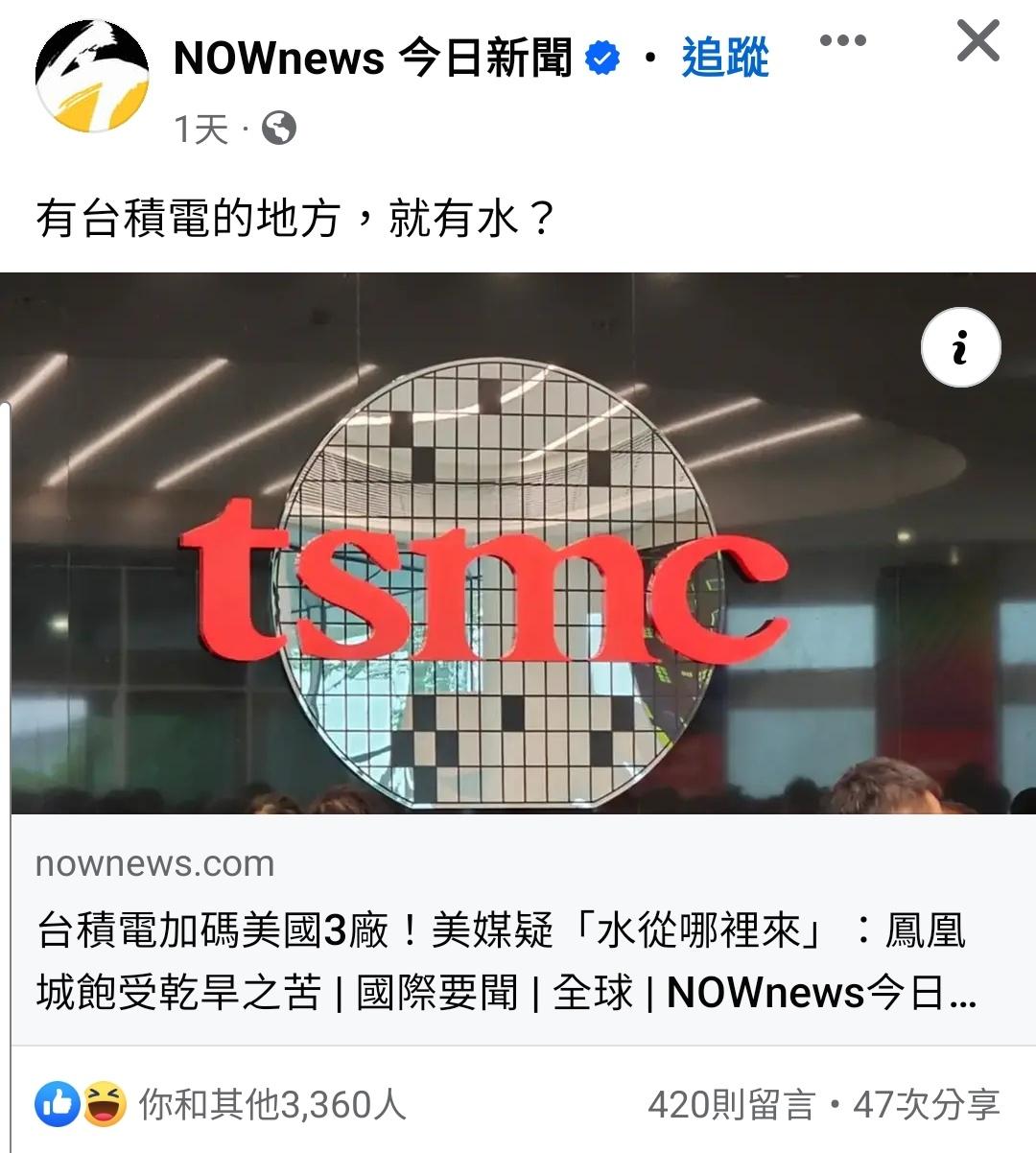Open the post overflow menu
The height and width of the screenshot is (1153, 1036).
click(x=843, y=41)
